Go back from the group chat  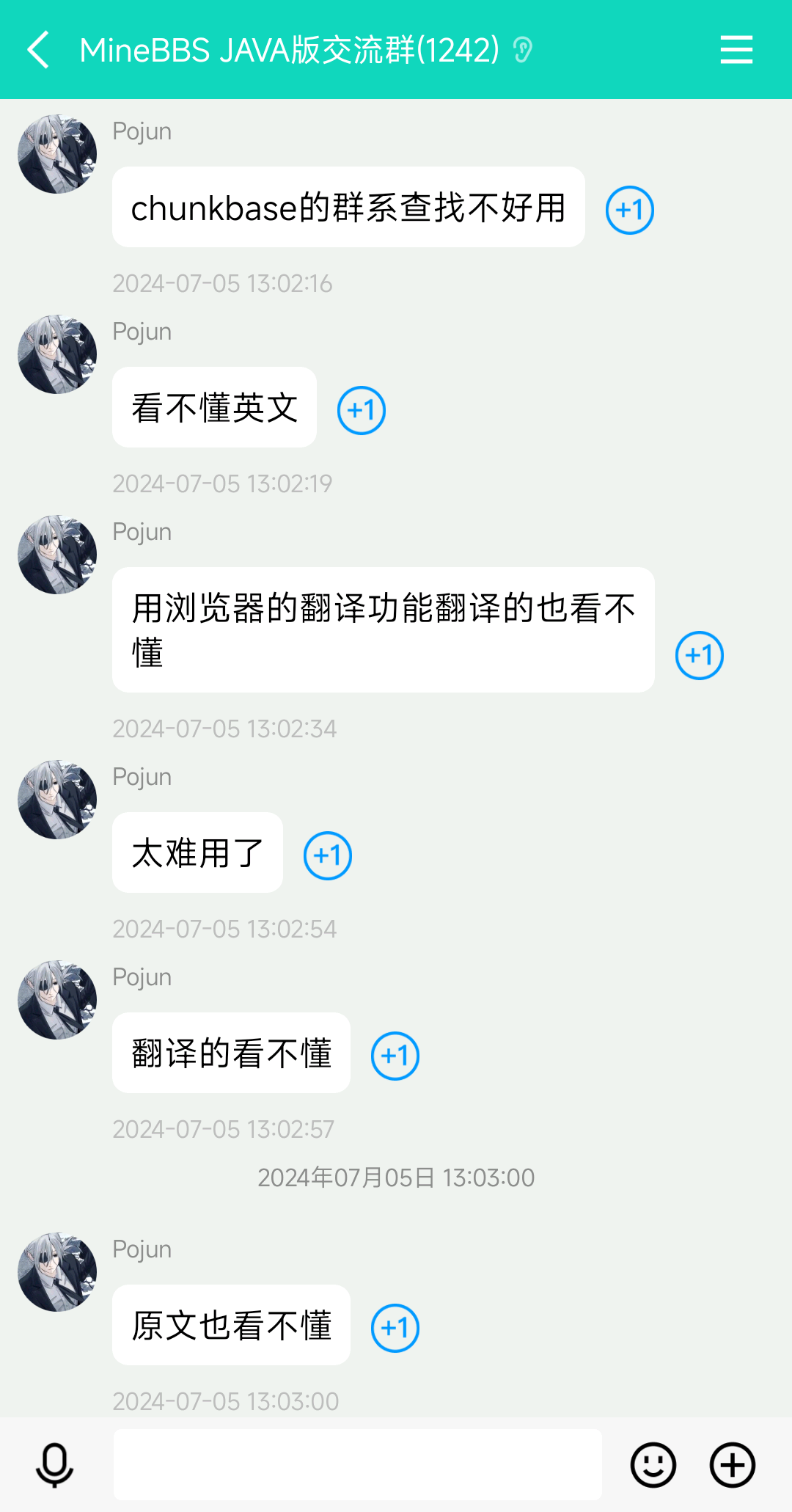[x=38, y=50]
